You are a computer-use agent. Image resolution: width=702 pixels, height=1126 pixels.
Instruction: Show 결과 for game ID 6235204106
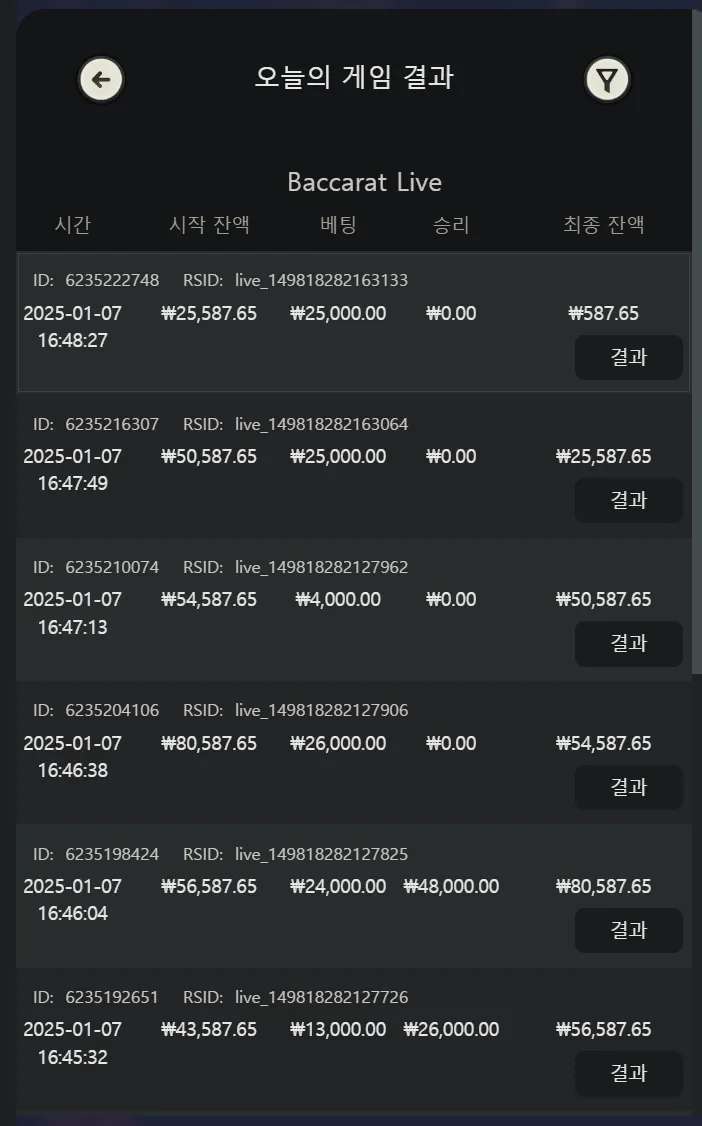[629, 787]
